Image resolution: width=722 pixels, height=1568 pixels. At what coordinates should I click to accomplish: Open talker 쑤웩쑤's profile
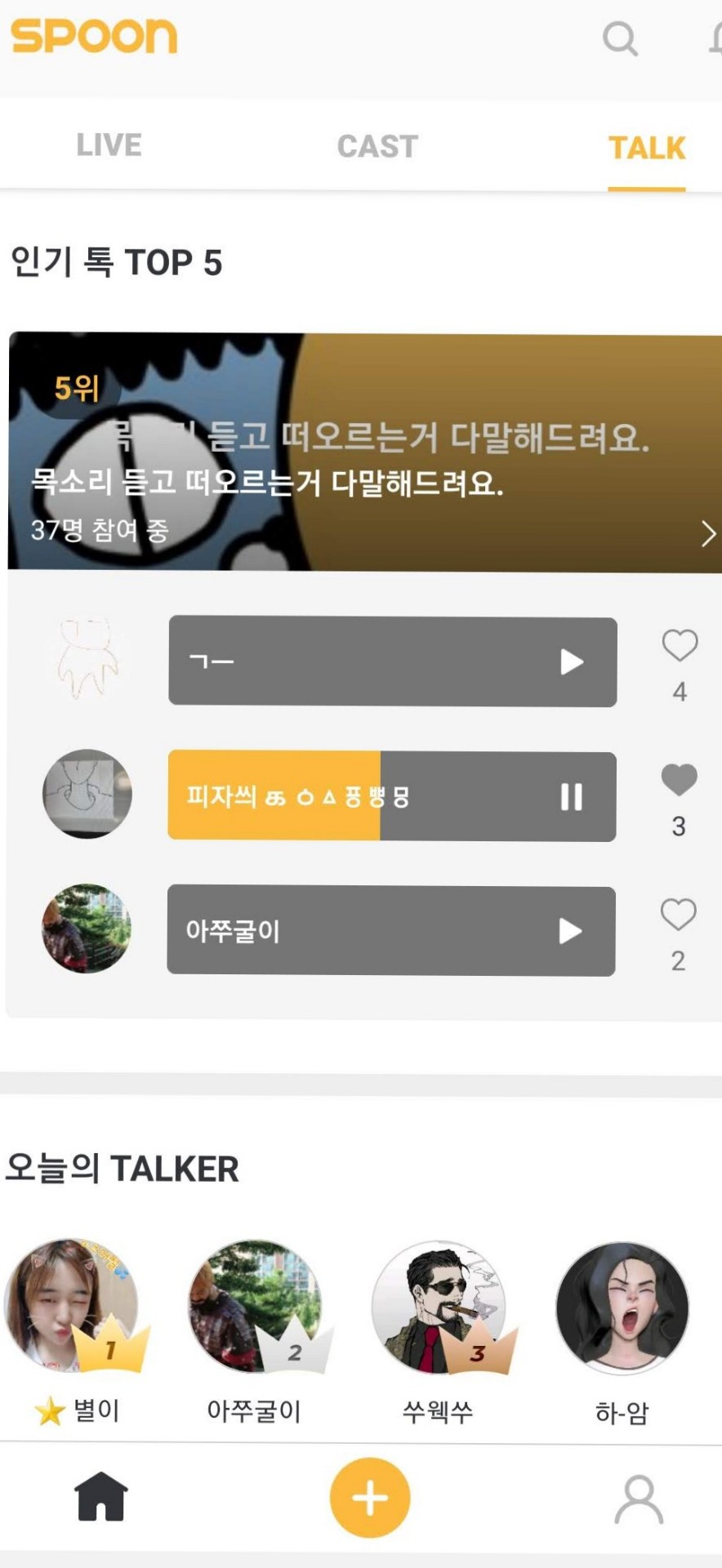click(439, 1308)
